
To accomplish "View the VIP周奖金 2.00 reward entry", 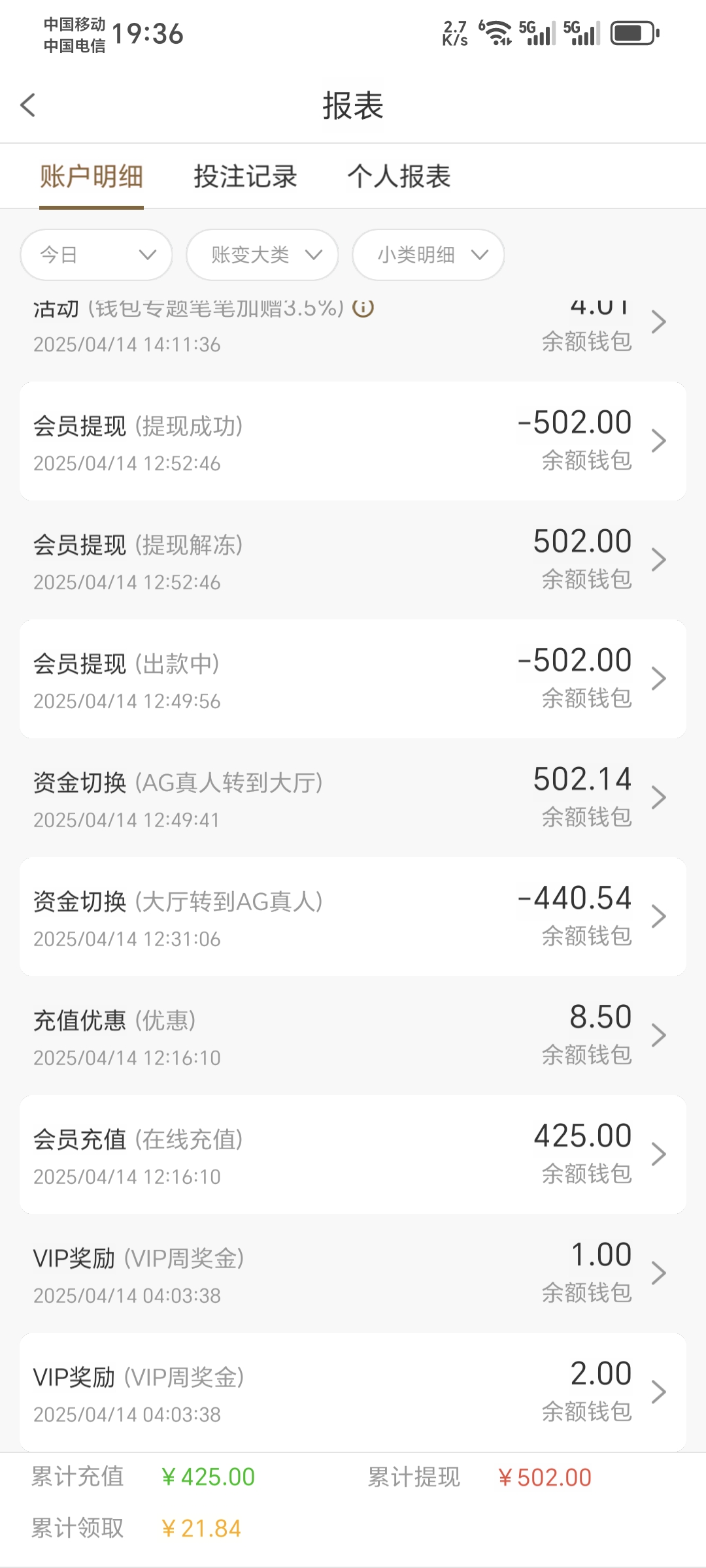I will (x=353, y=1392).
